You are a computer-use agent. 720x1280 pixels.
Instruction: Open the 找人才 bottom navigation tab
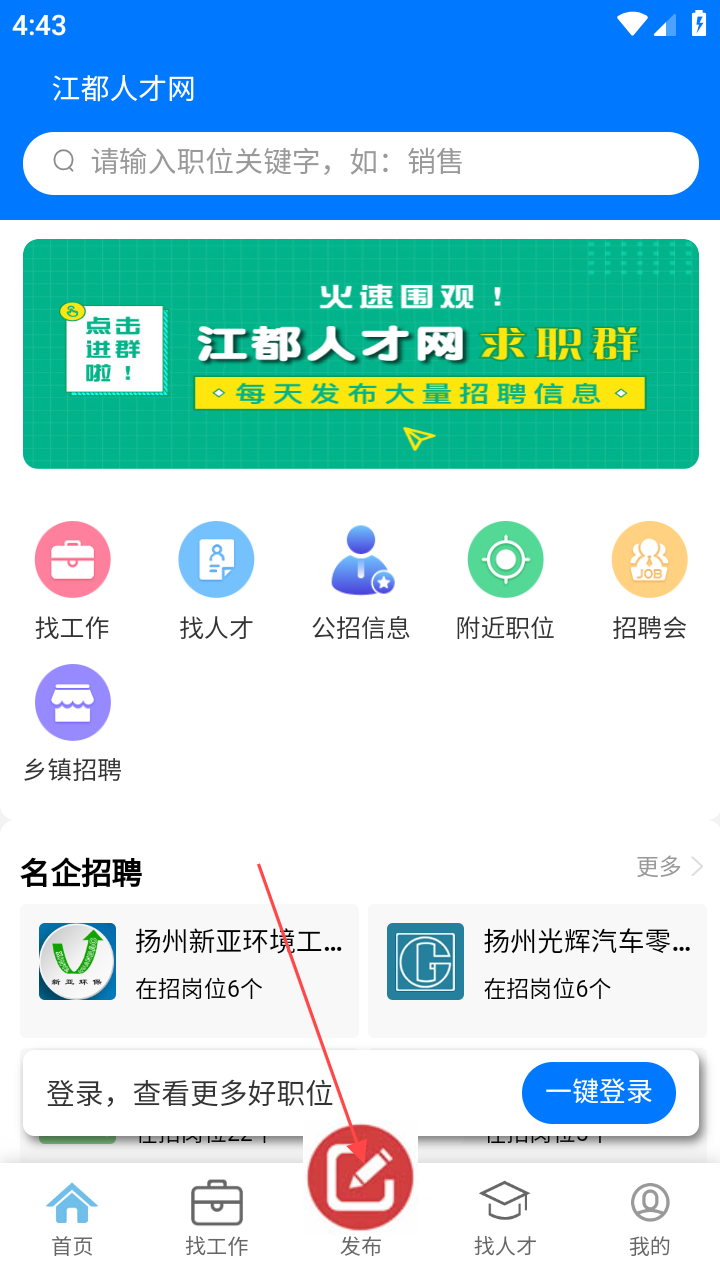pyautogui.click(x=504, y=1215)
